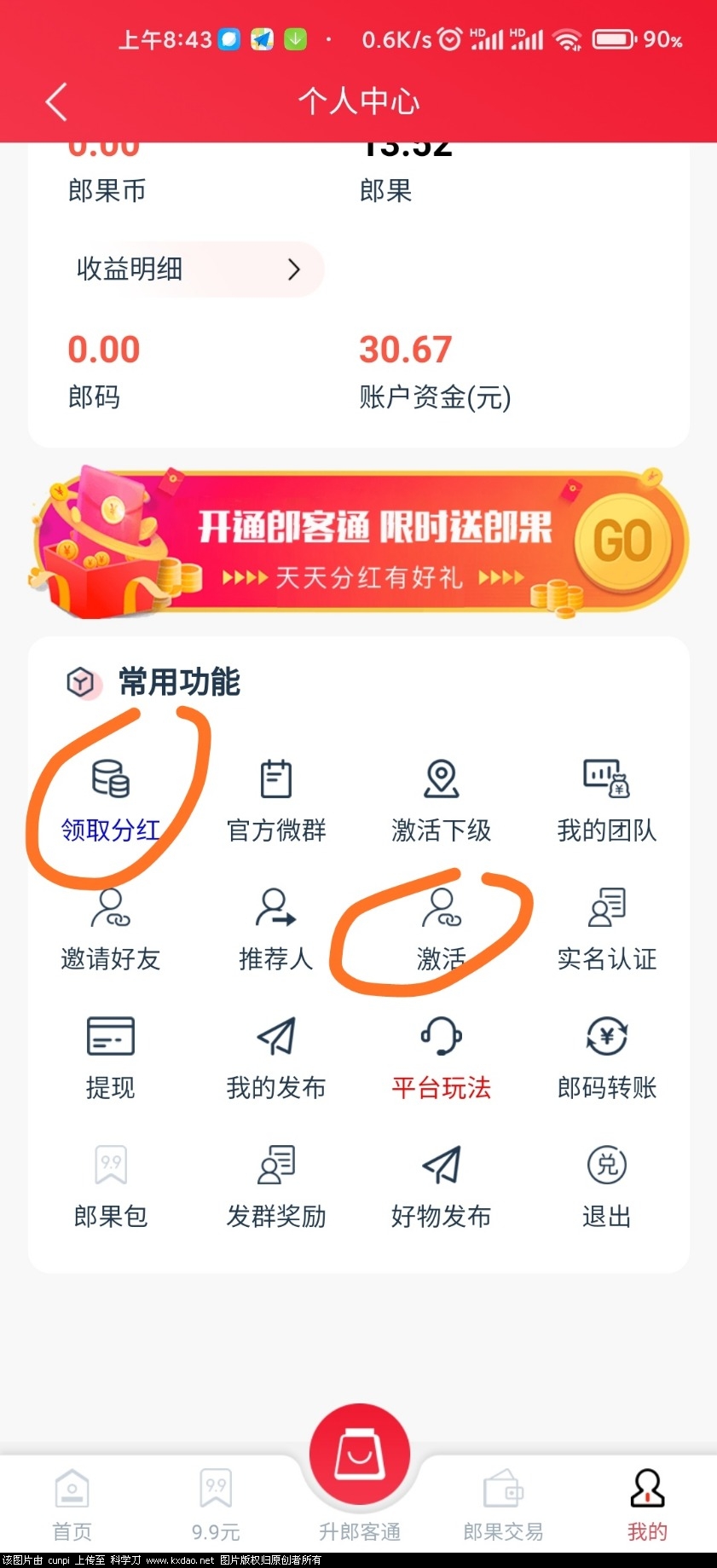717x1568 pixels.
Task: Open 提现 withdrawal
Action: [x=111, y=1057]
